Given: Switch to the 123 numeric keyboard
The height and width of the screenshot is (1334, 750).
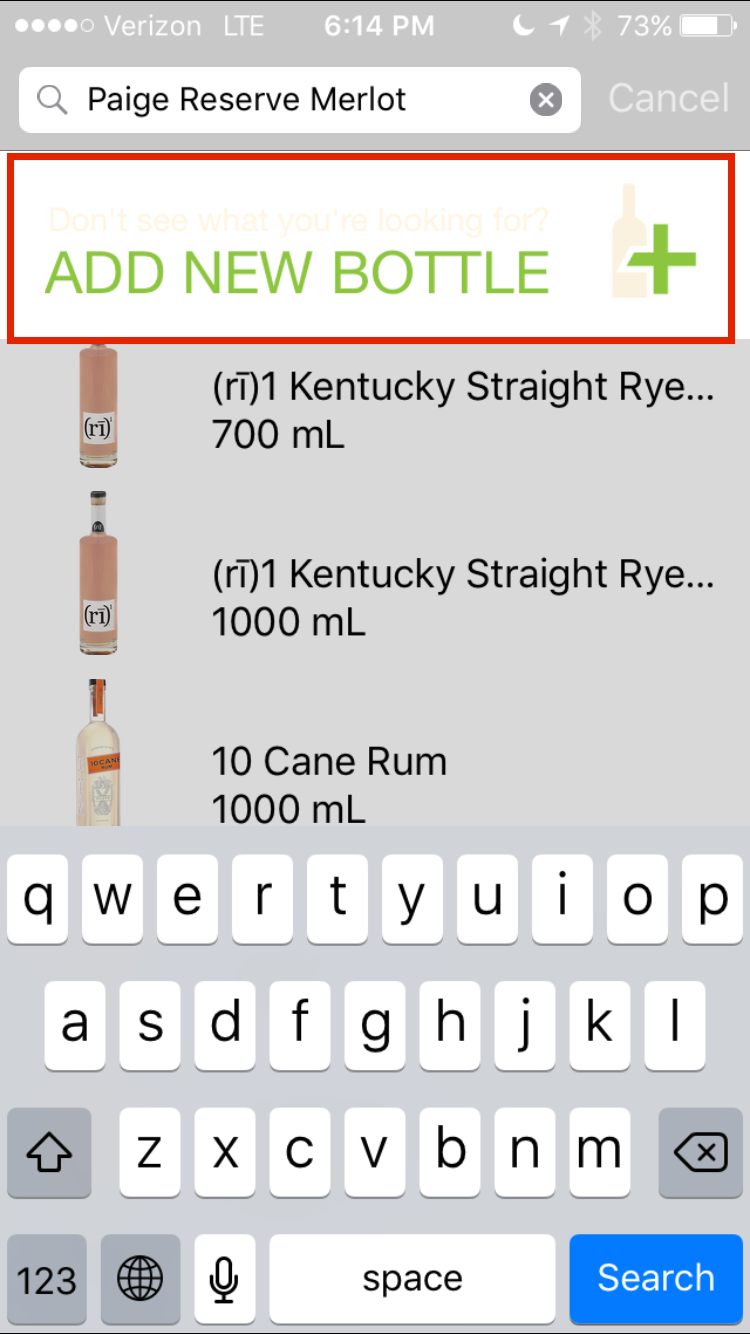Looking at the screenshot, I should tap(47, 1278).
